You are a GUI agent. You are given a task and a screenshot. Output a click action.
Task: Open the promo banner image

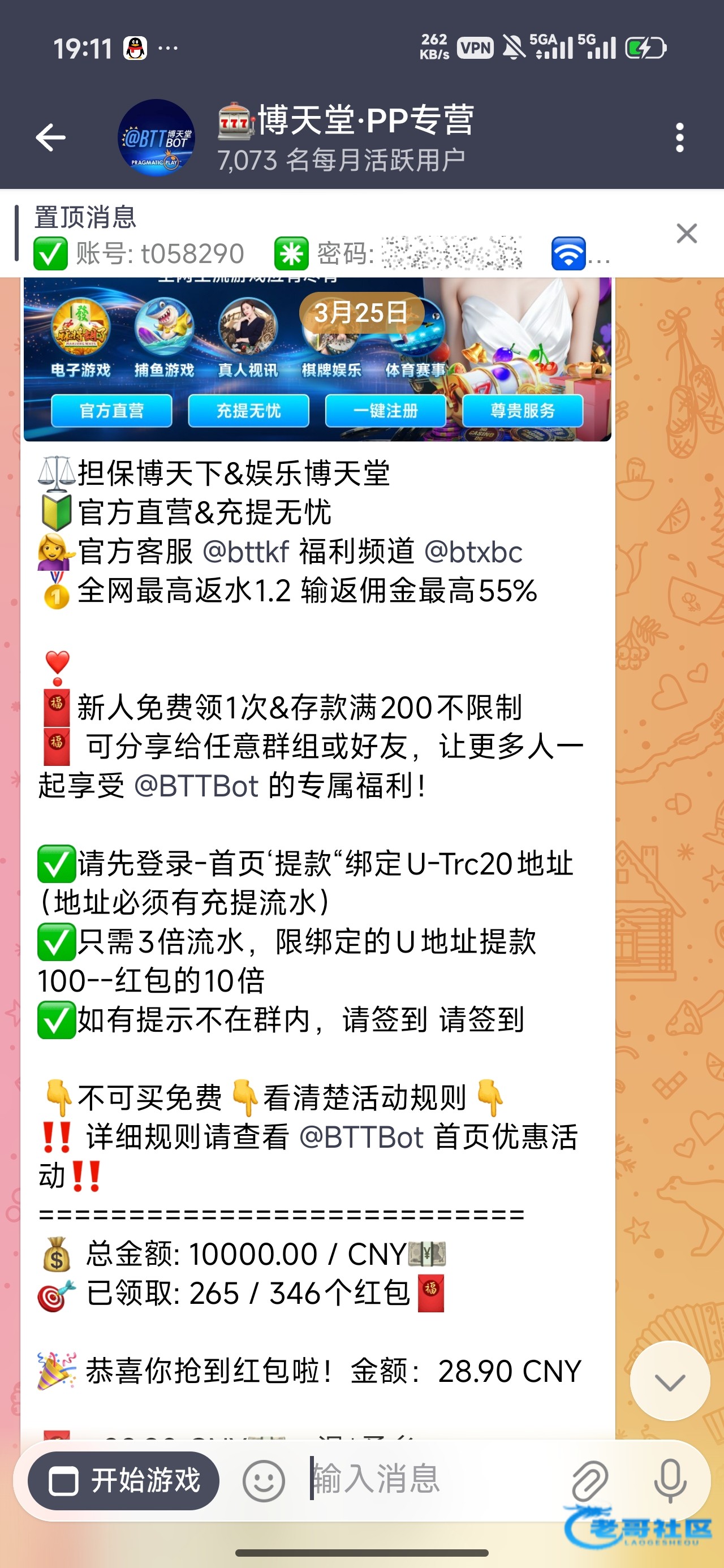(x=317, y=359)
